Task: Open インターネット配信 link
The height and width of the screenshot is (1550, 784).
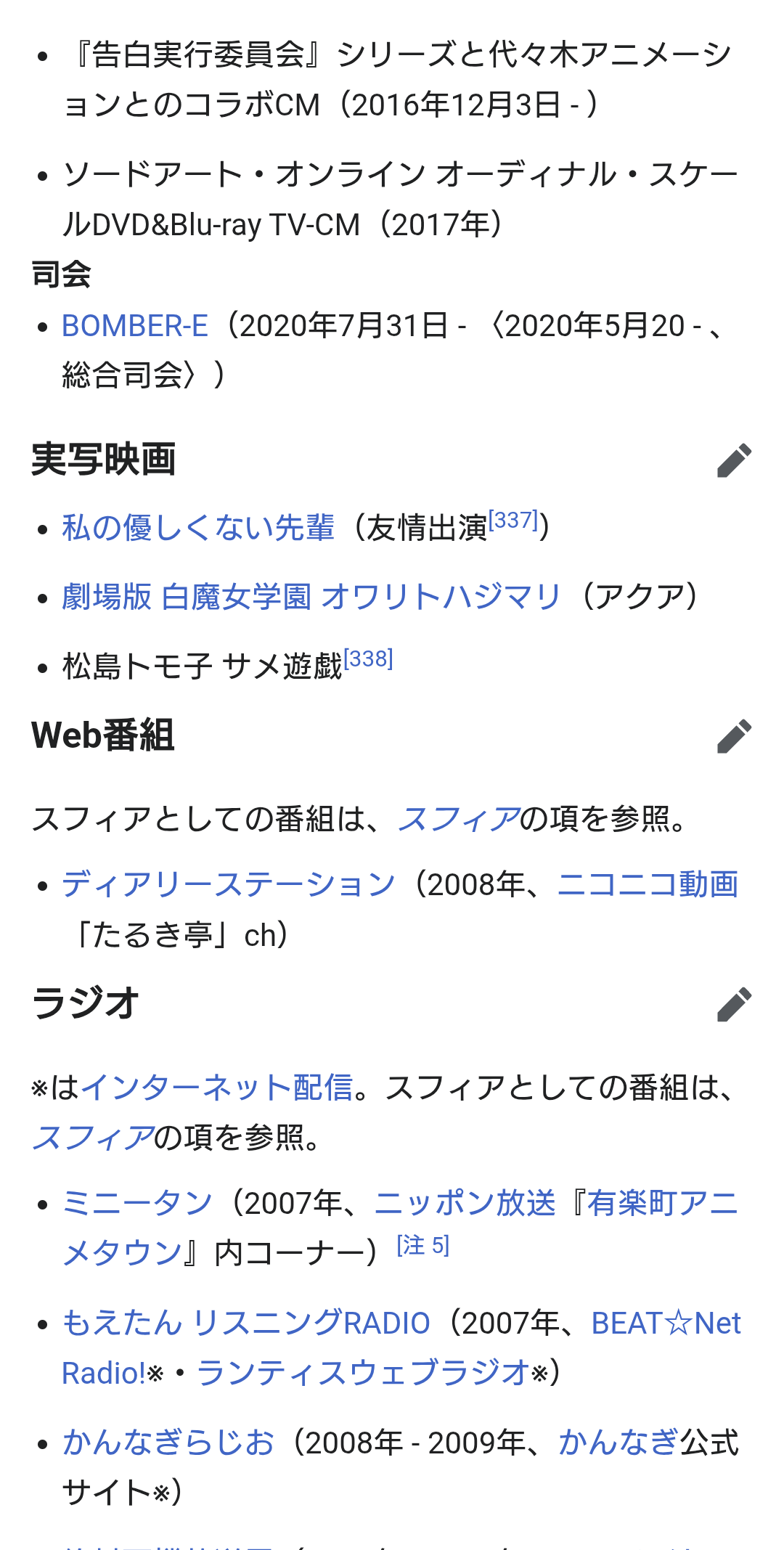Action: coord(216,1088)
